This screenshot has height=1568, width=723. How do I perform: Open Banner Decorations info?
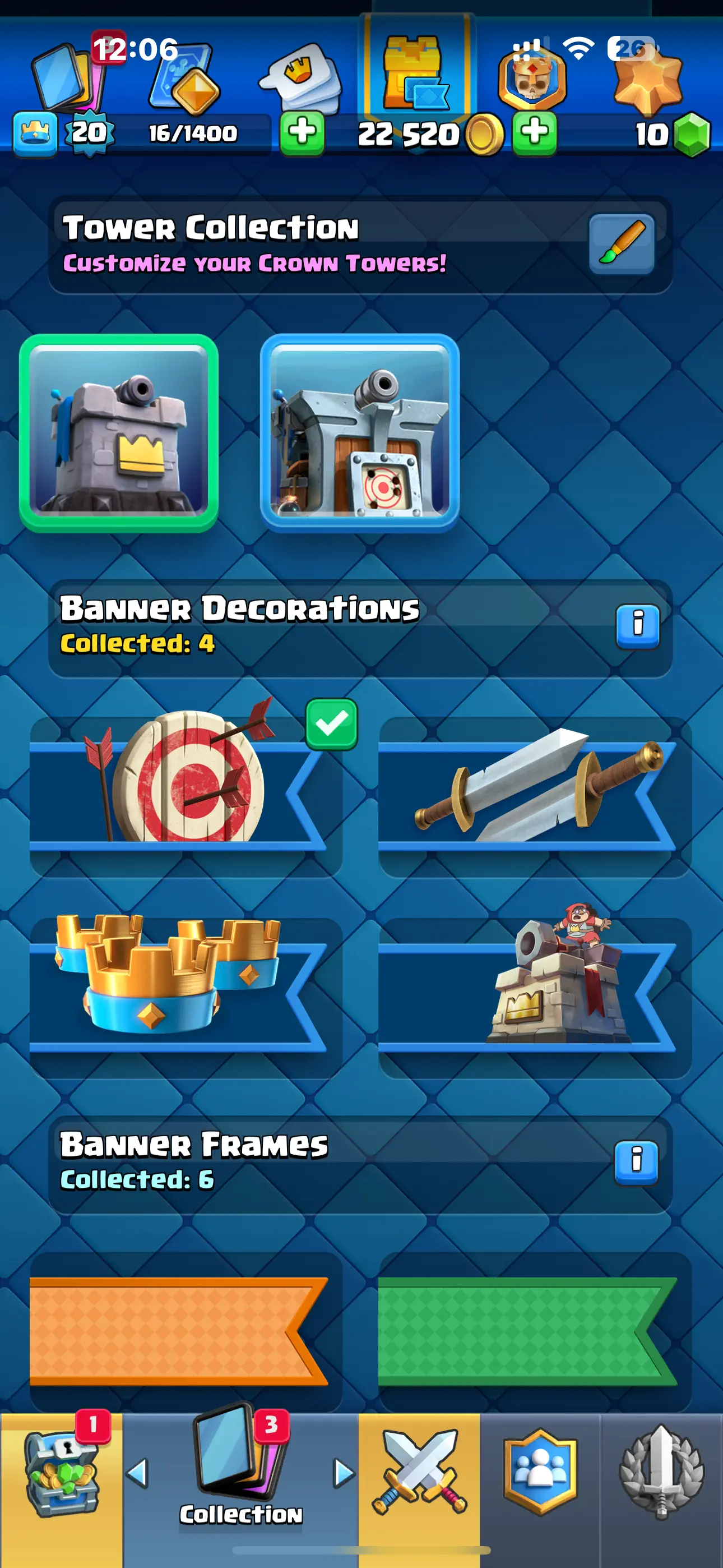click(x=637, y=626)
